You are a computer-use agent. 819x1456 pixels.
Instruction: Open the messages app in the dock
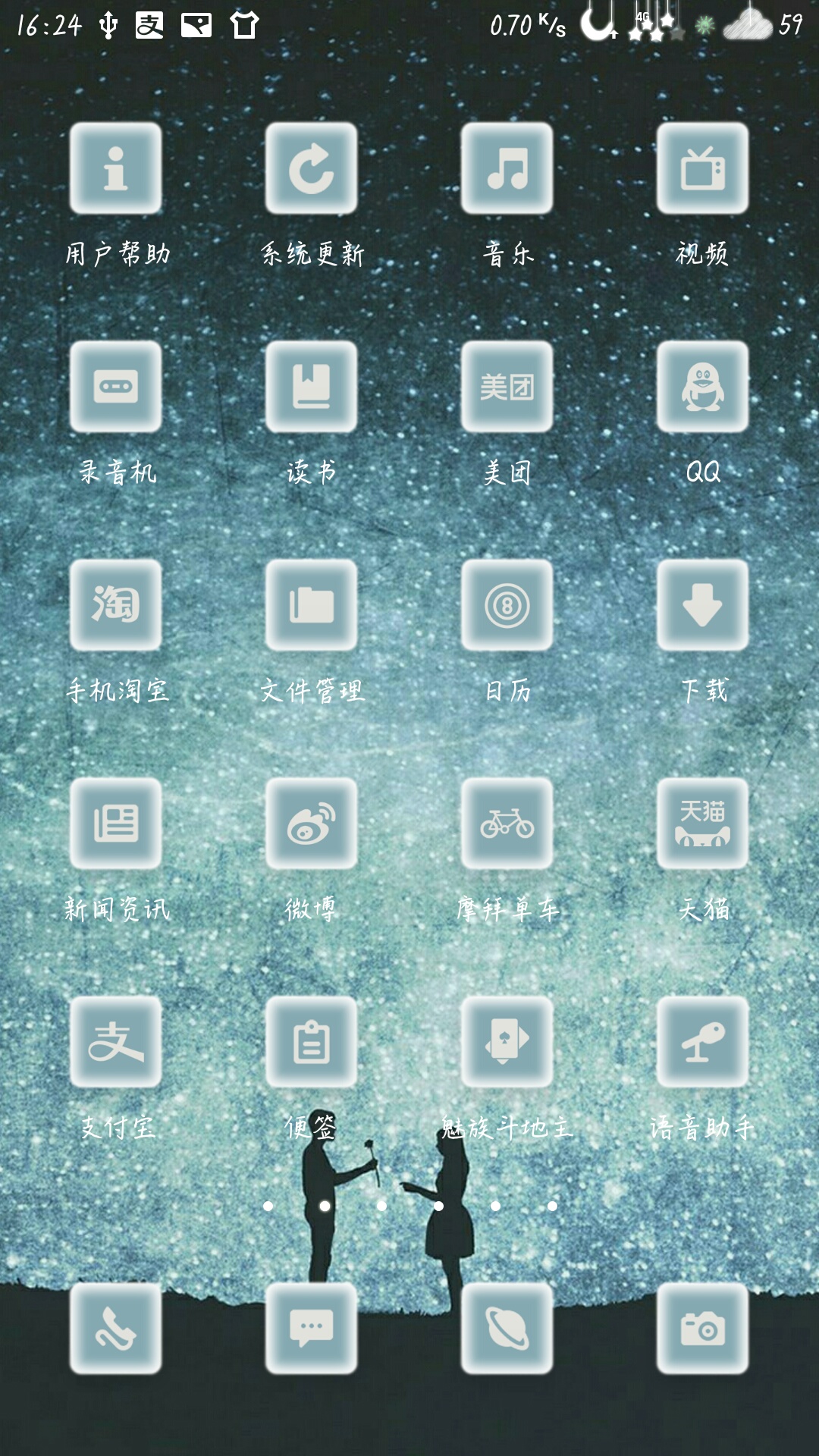pyautogui.click(x=312, y=1329)
